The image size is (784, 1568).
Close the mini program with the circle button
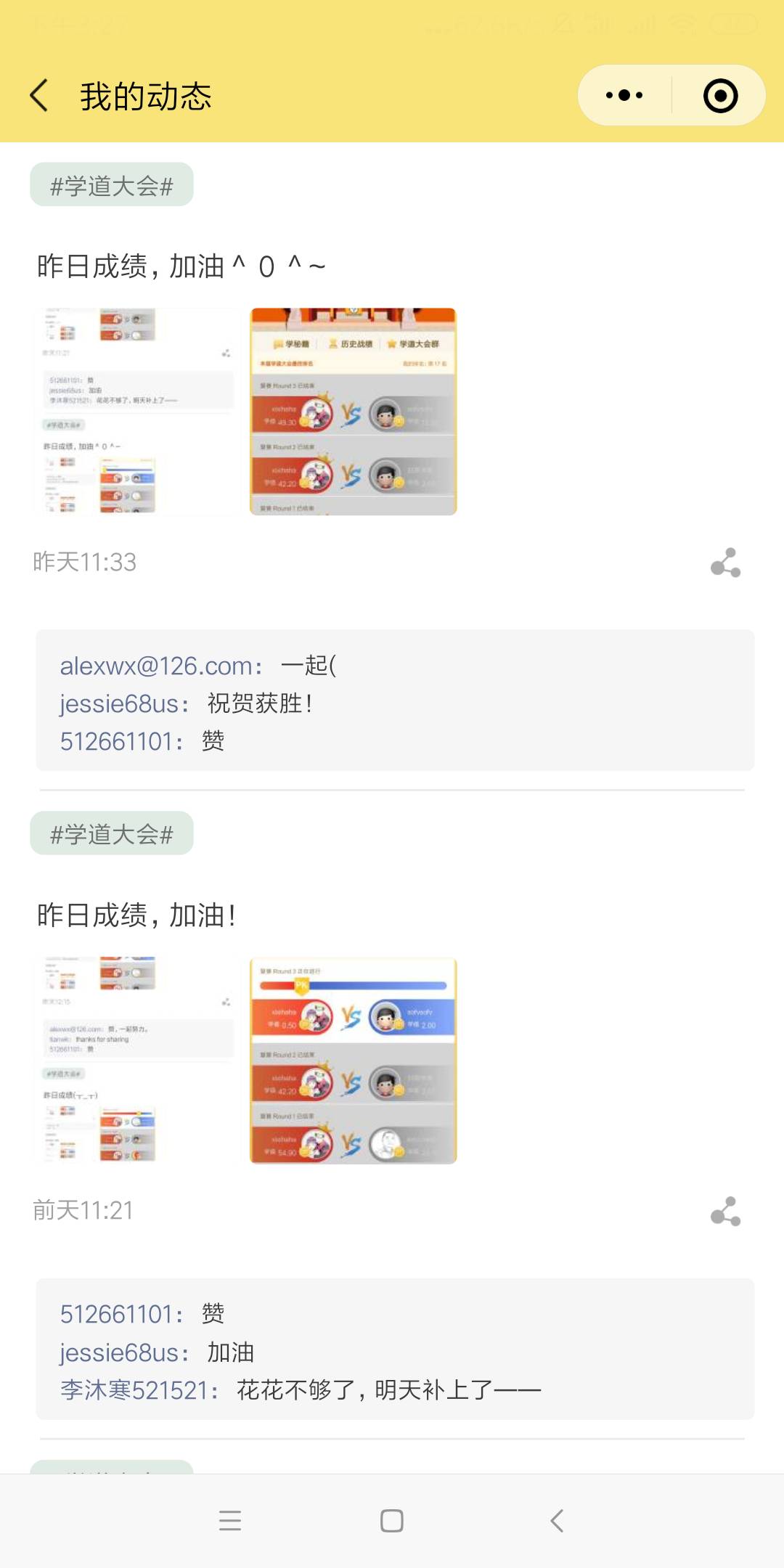pyautogui.click(x=720, y=96)
